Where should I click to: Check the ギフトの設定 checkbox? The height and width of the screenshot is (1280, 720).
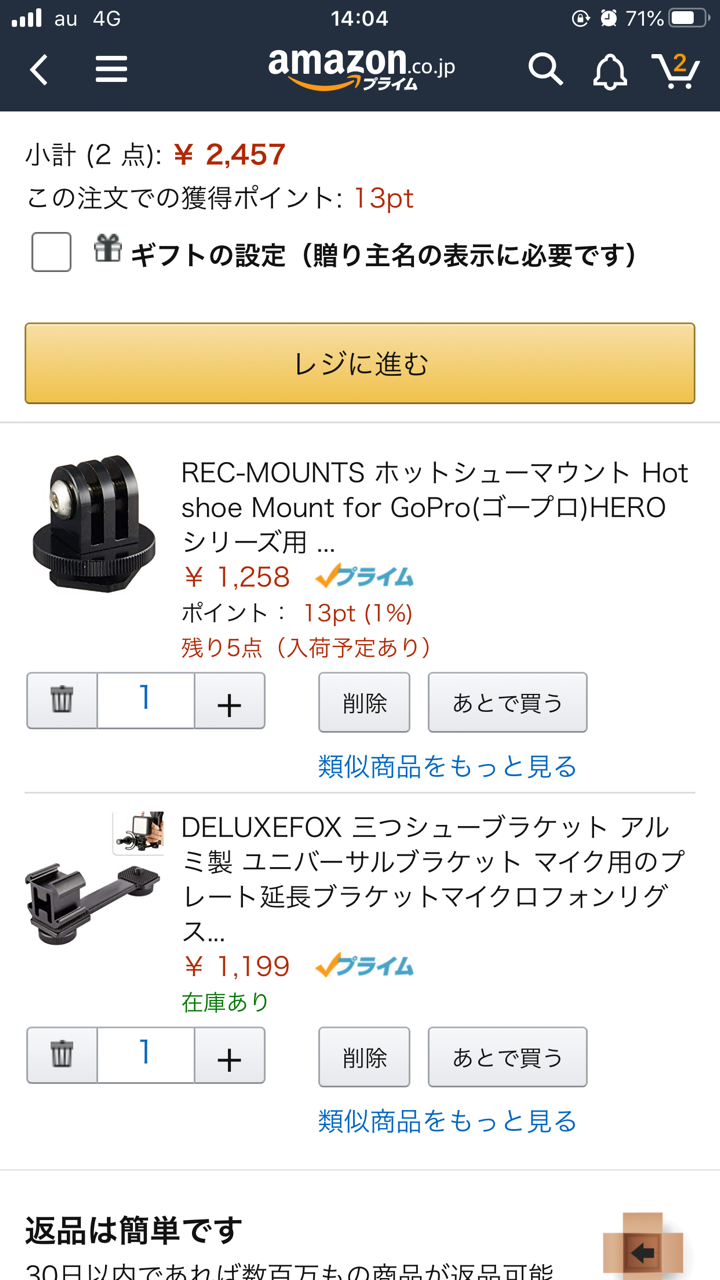(x=51, y=252)
